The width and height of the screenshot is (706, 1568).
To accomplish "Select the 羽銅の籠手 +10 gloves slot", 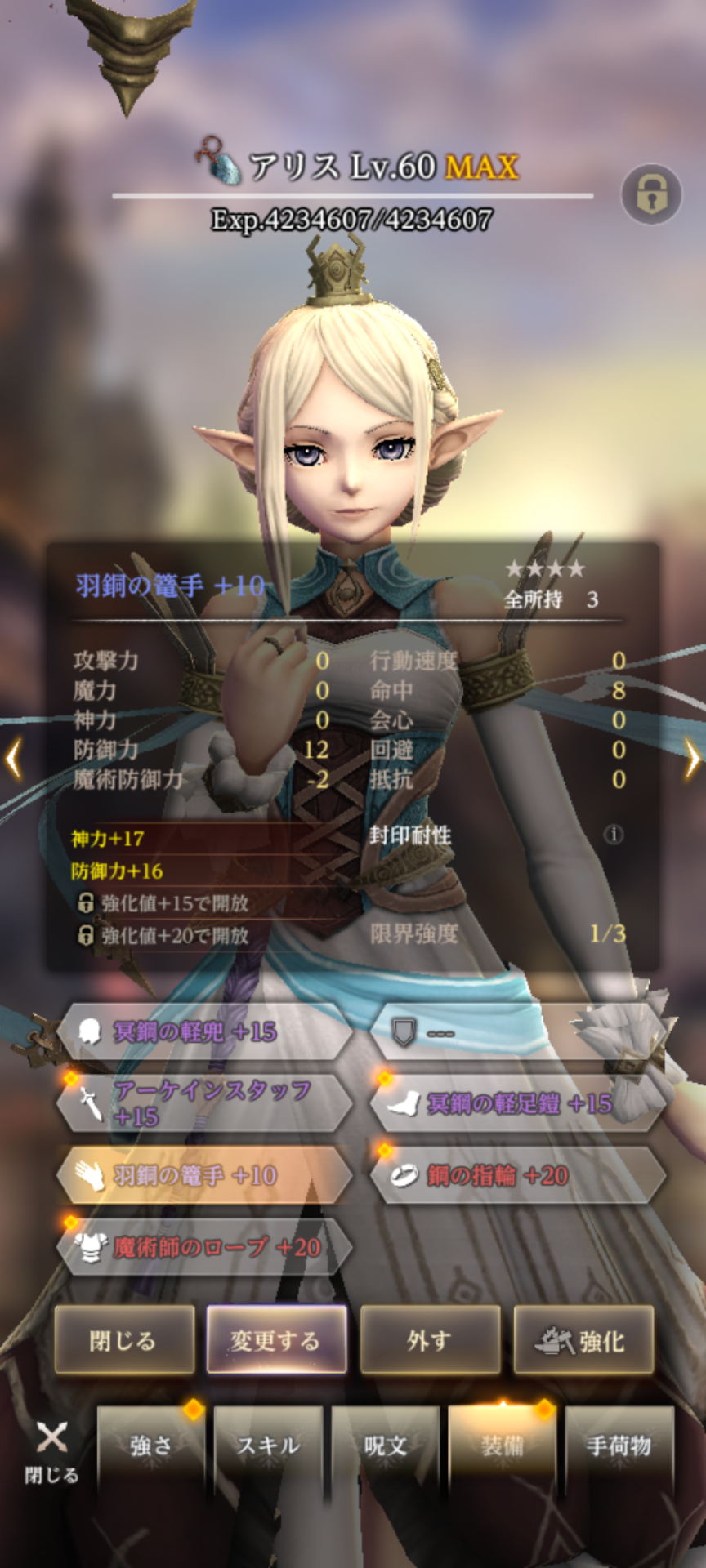I will pos(204,1175).
